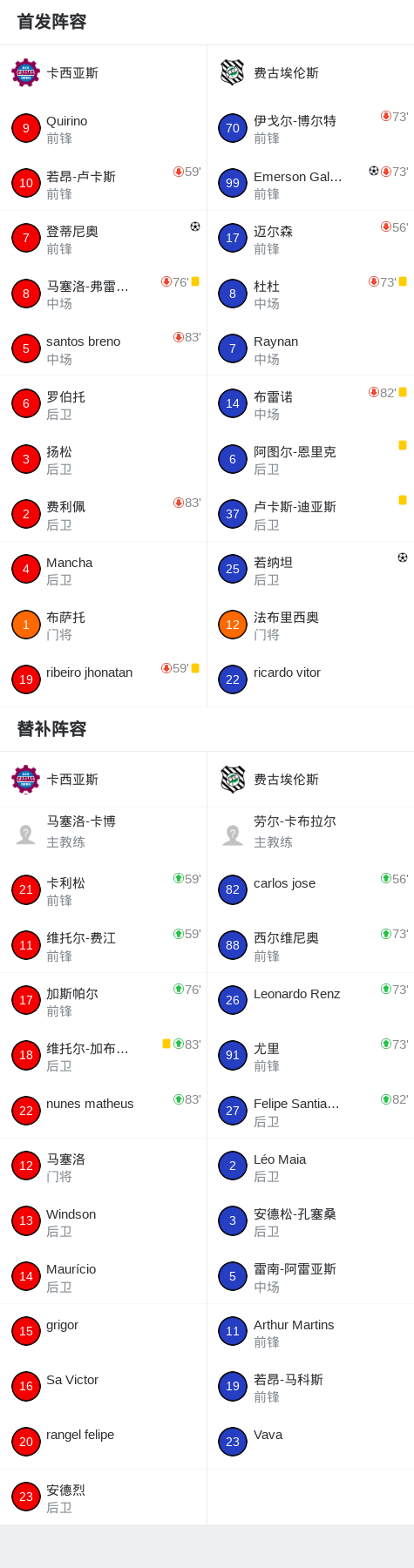This screenshot has width=414, height=1568.
Task: View coach 劳尔-卡布拉尔's profile
Action: 310,834
